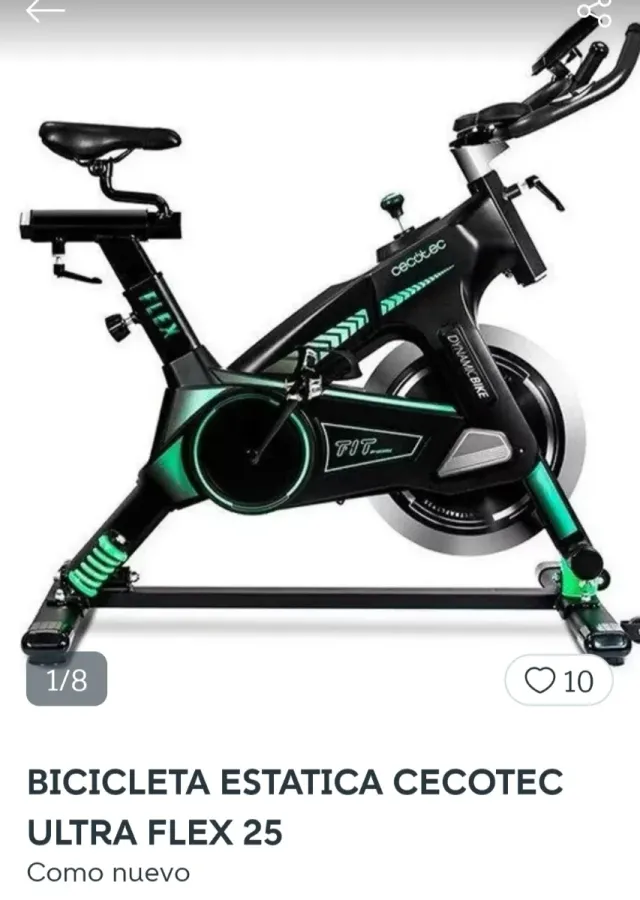
Task: Open the exercise bike product photo
Action: coord(320,360)
